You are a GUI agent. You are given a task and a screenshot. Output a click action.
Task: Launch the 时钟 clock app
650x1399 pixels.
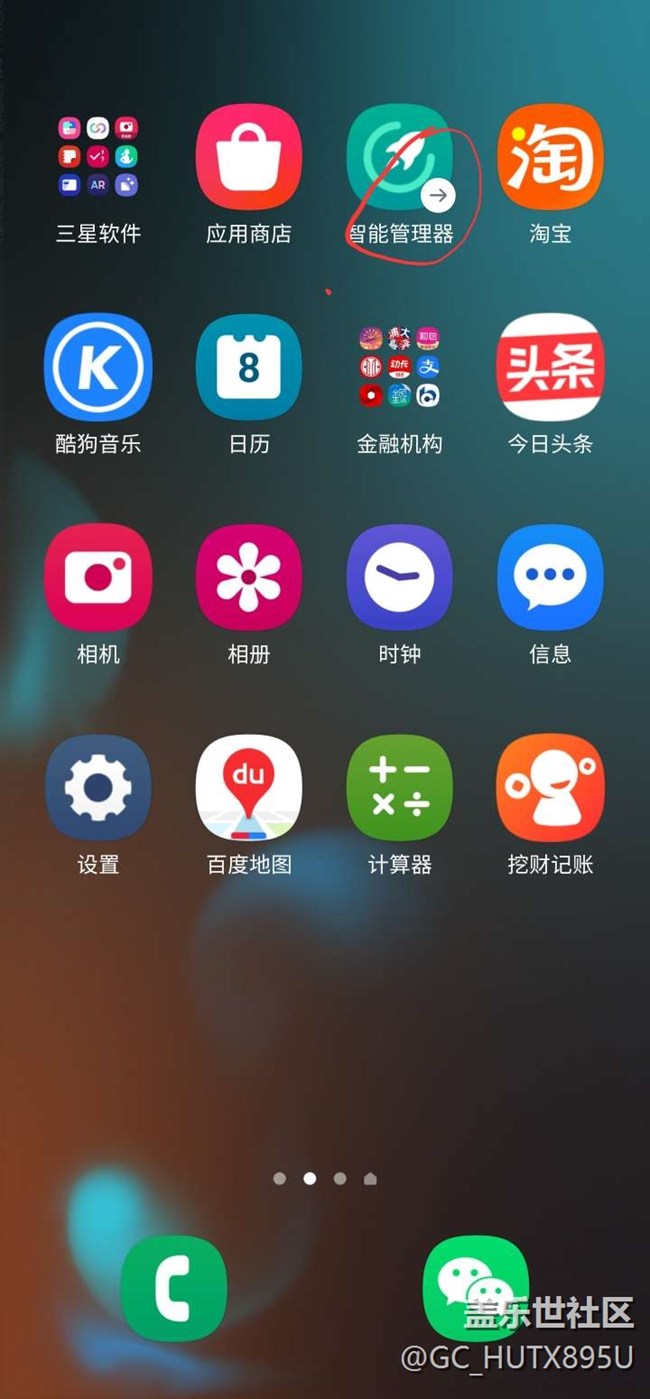(x=399, y=577)
